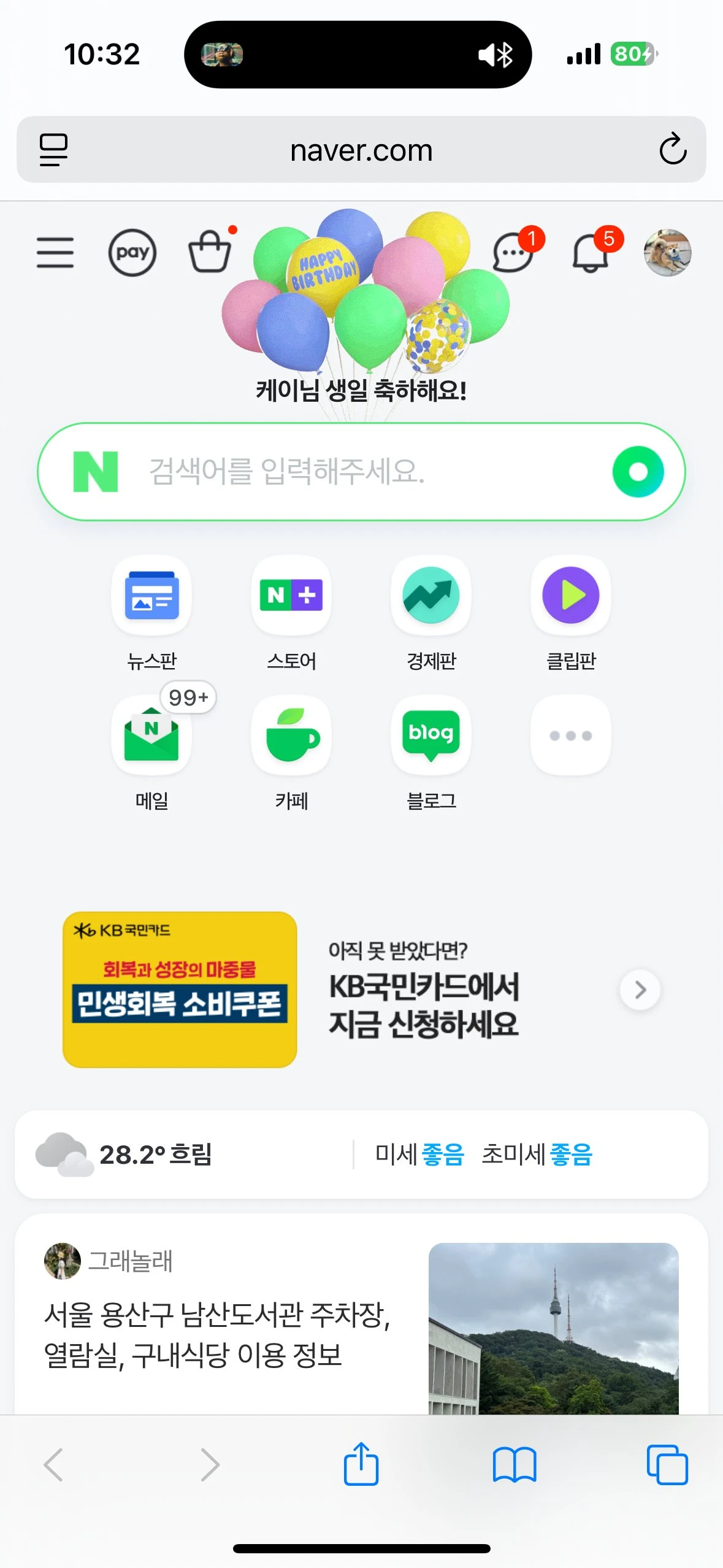
Task: Open the 남산도서관 주차장 post by 그래놀래
Action: (x=218, y=1334)
